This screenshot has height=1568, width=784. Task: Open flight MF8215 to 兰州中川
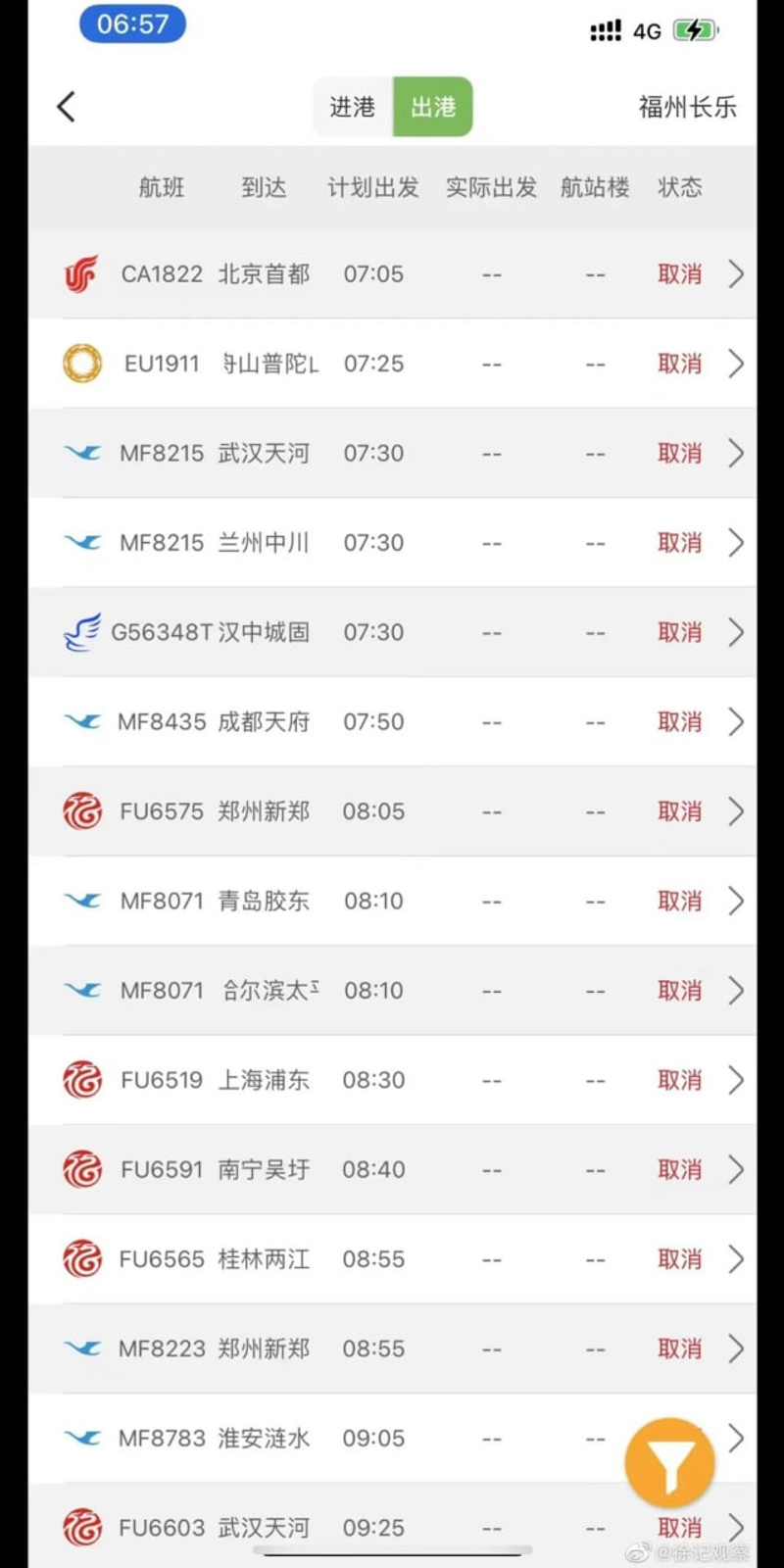(x=392, y=543)
